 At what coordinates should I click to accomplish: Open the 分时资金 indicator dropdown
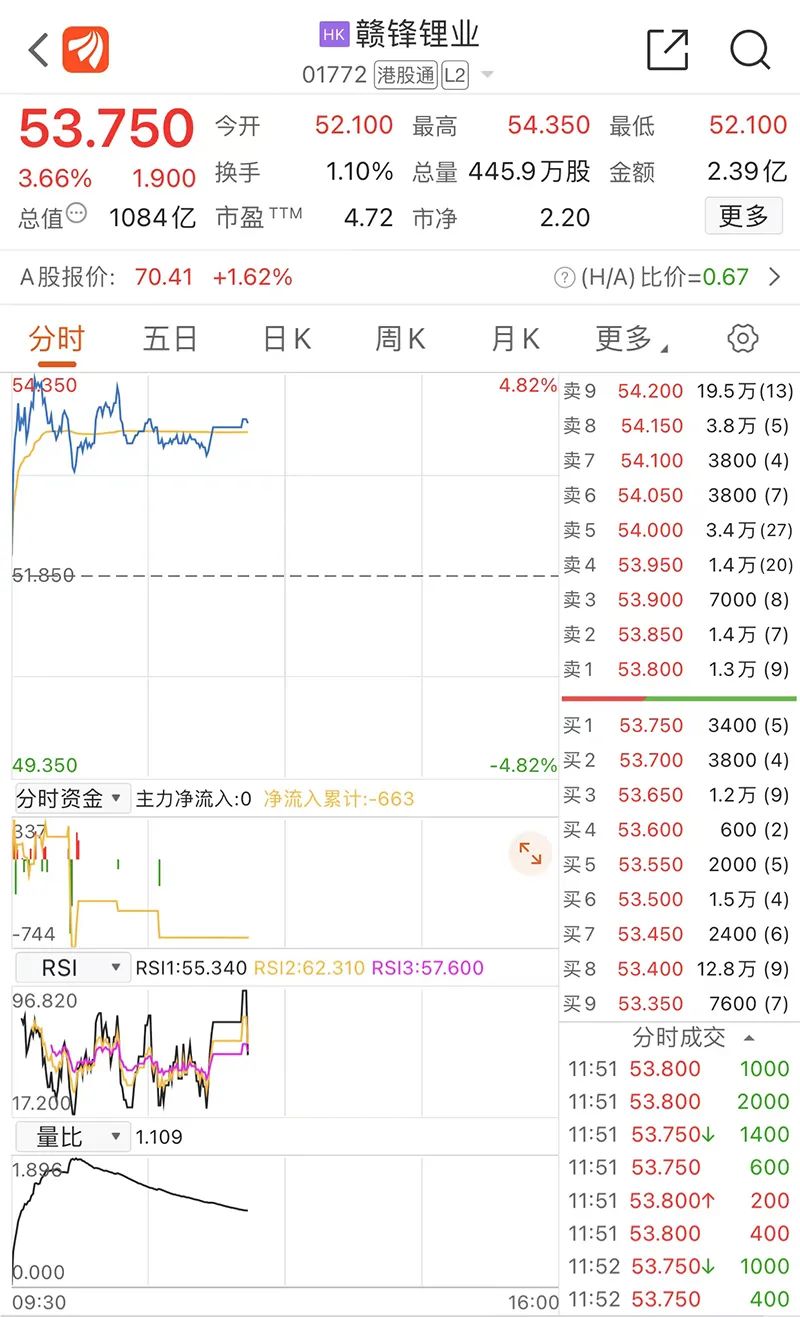(x=72, y=798)
